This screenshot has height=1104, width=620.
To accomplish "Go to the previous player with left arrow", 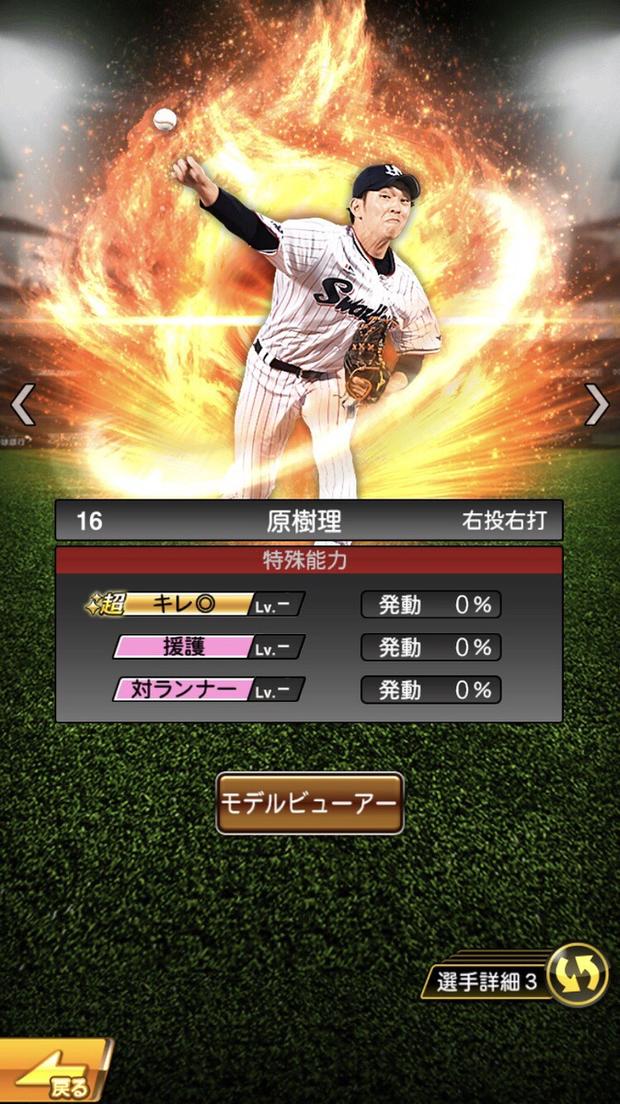I will coord(22,405).
